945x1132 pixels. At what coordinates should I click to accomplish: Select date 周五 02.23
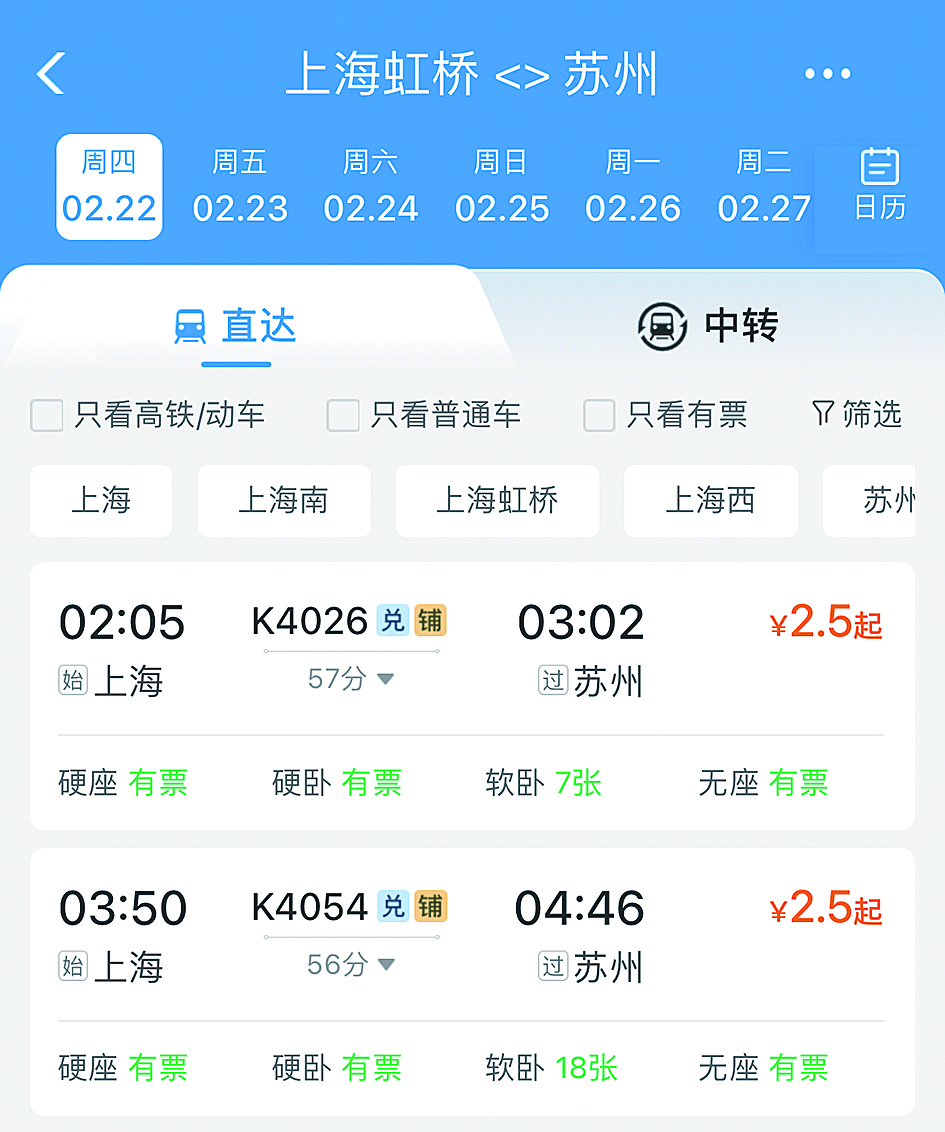(240, 187)
